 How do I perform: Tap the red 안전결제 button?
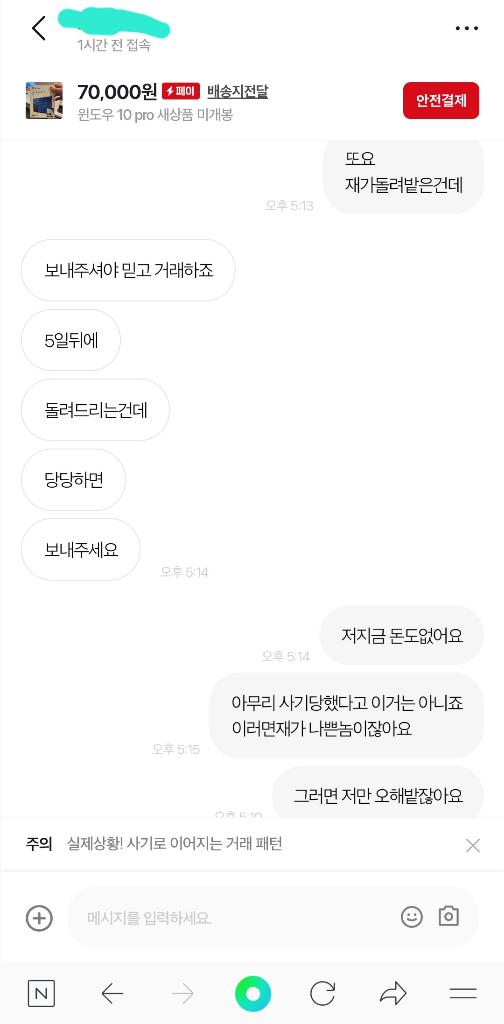(441, 101)
